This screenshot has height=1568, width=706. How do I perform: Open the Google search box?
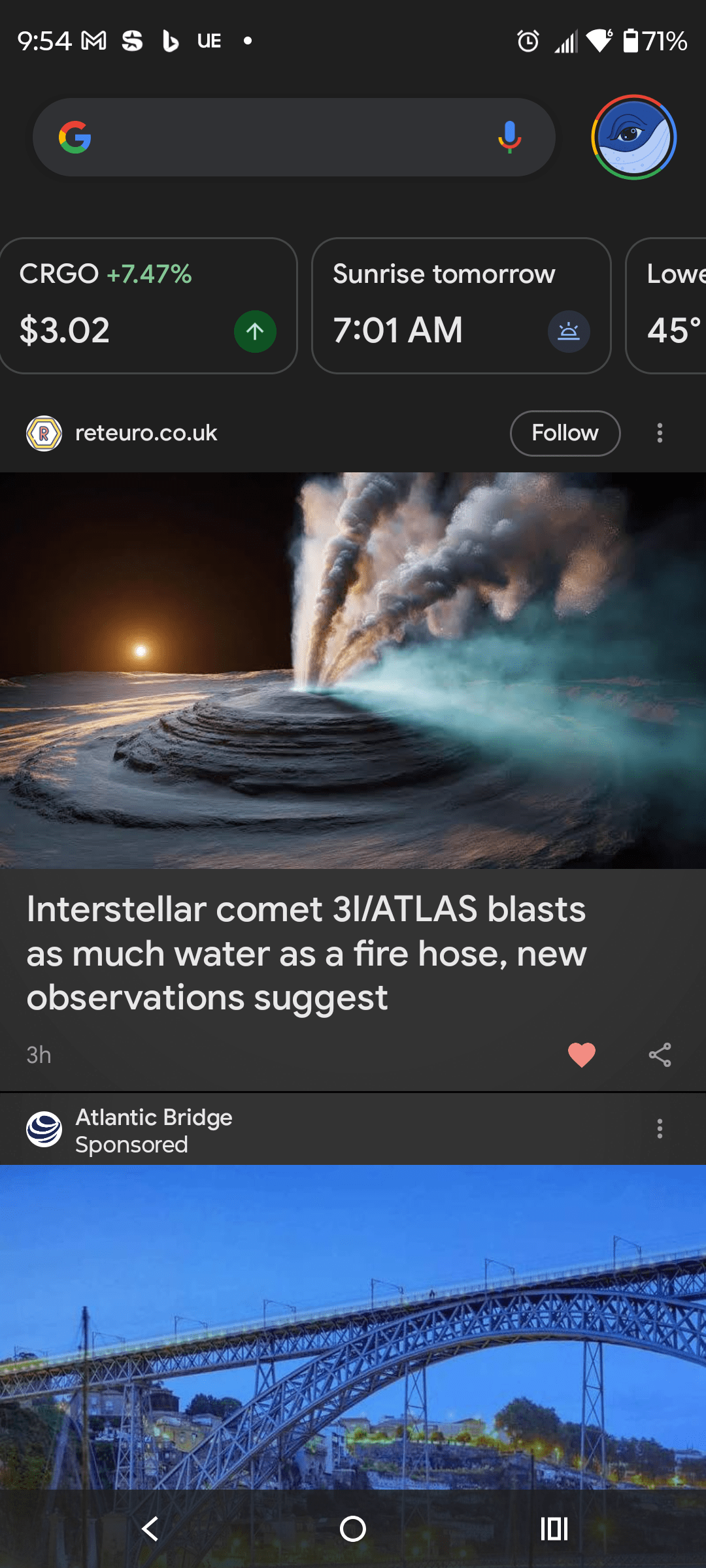click(x=281, y=137)
